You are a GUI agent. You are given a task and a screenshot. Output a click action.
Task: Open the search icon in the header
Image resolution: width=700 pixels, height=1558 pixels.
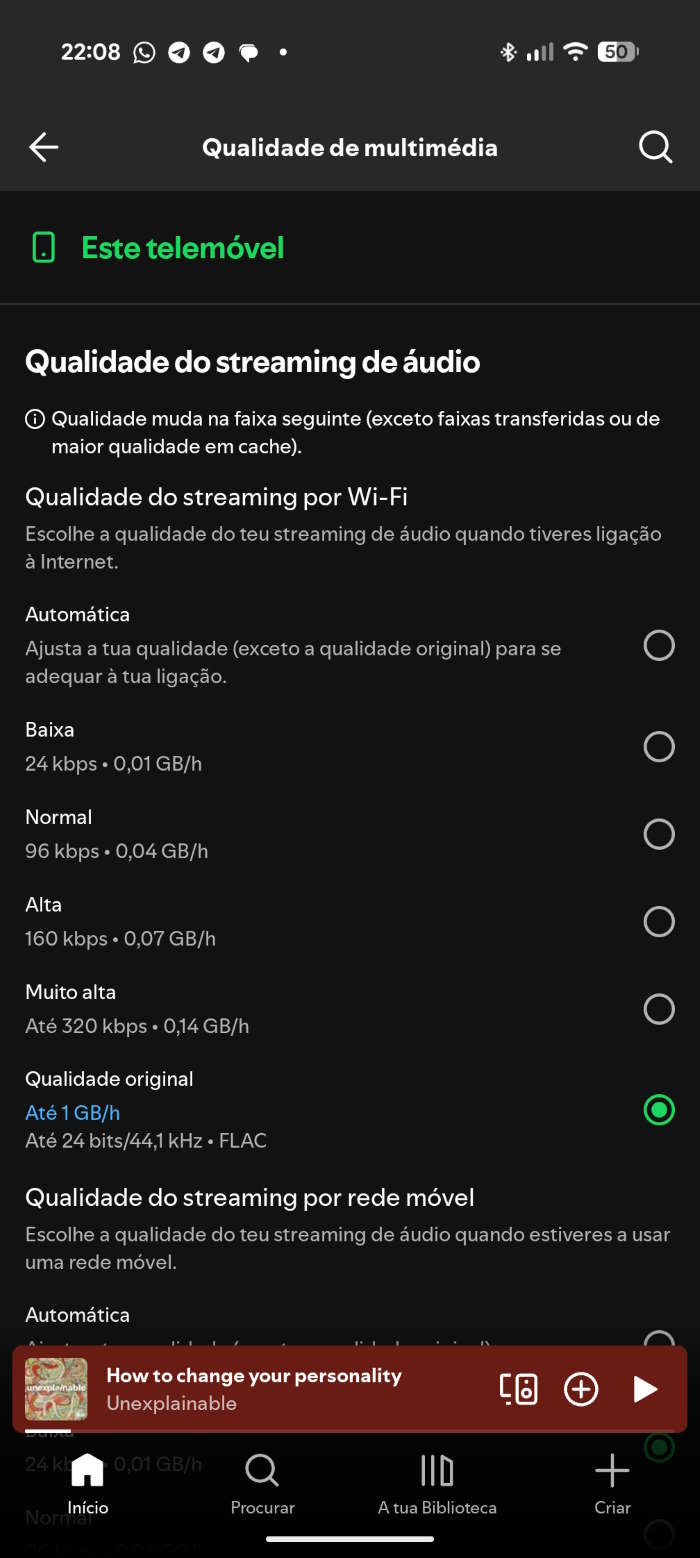655,148
